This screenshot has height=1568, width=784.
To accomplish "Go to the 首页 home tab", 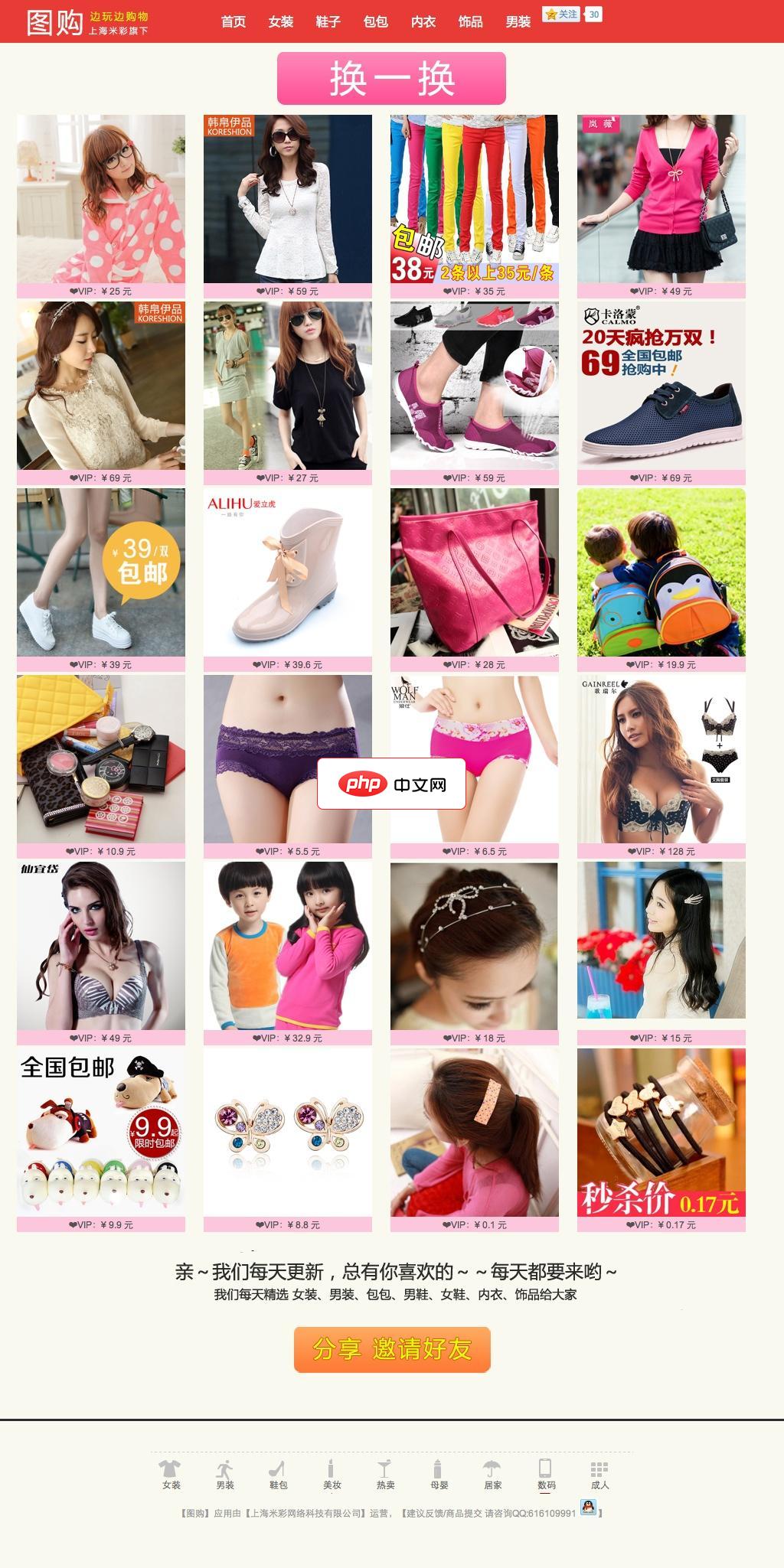I will click(234, 21).
